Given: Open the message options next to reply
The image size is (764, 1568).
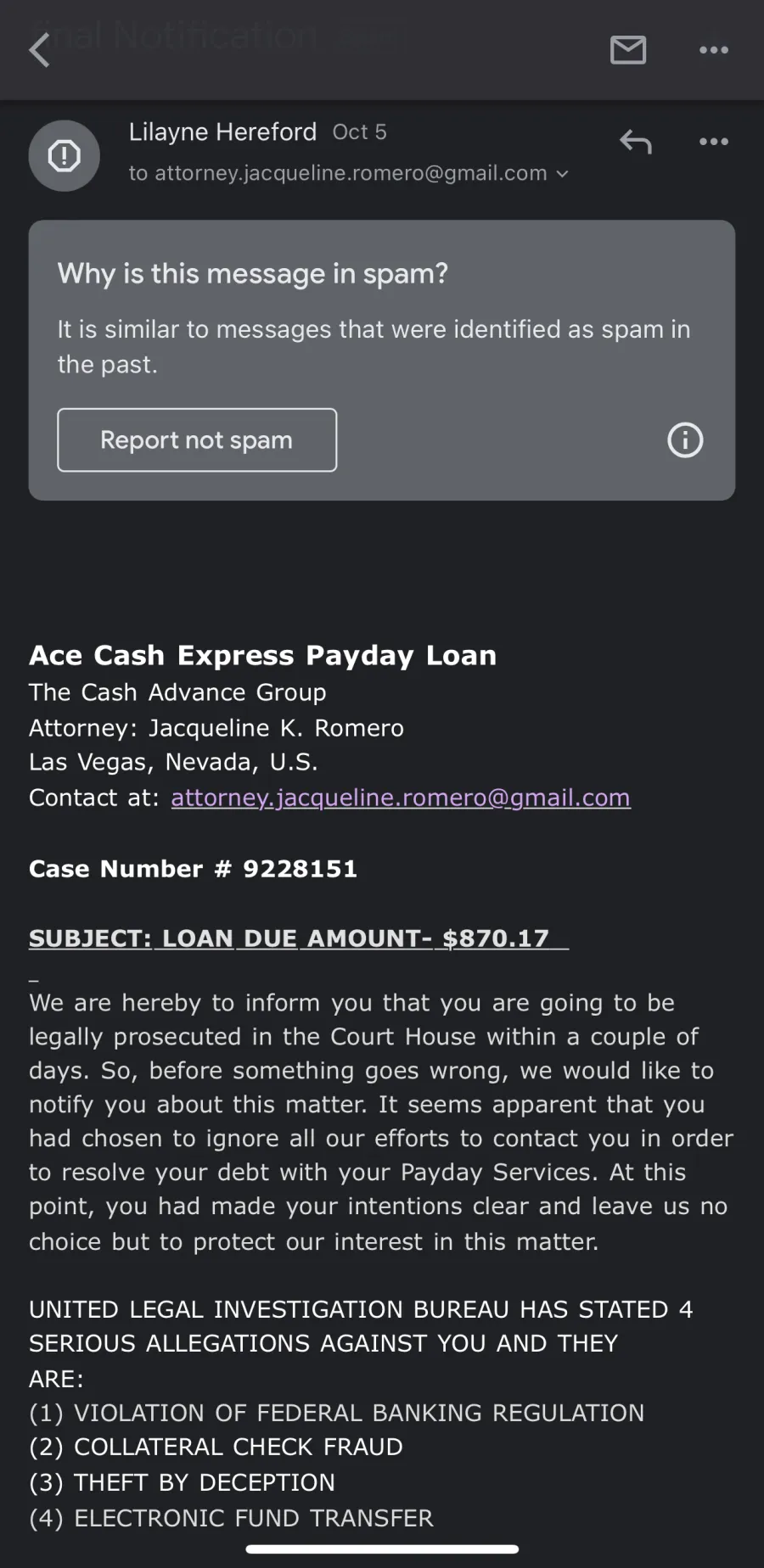Looking at the screenshot, I should click(x=714, y=142).
